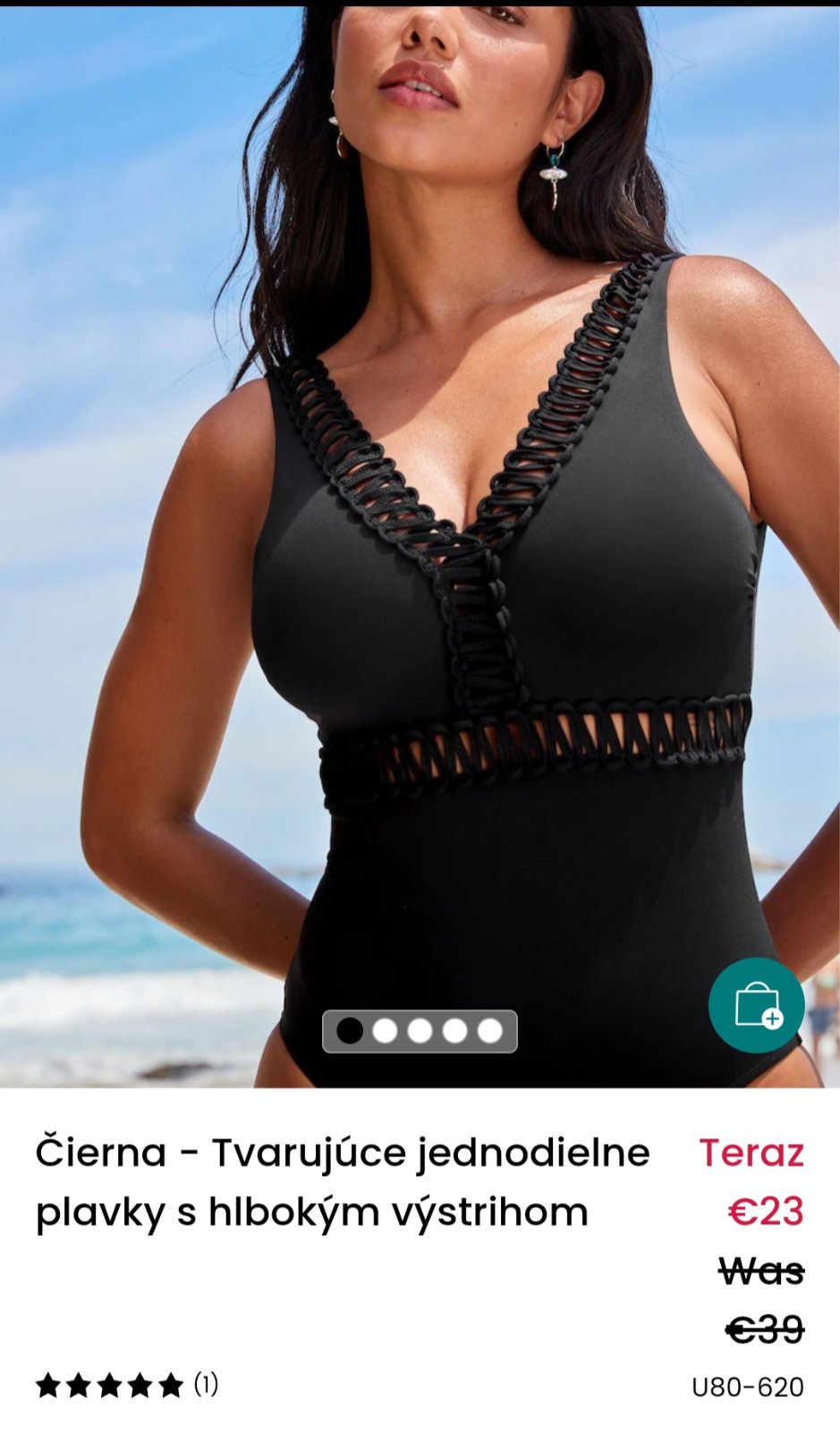
Task: View the five-star rating reviews (1)
Action: coord(126,1385)
